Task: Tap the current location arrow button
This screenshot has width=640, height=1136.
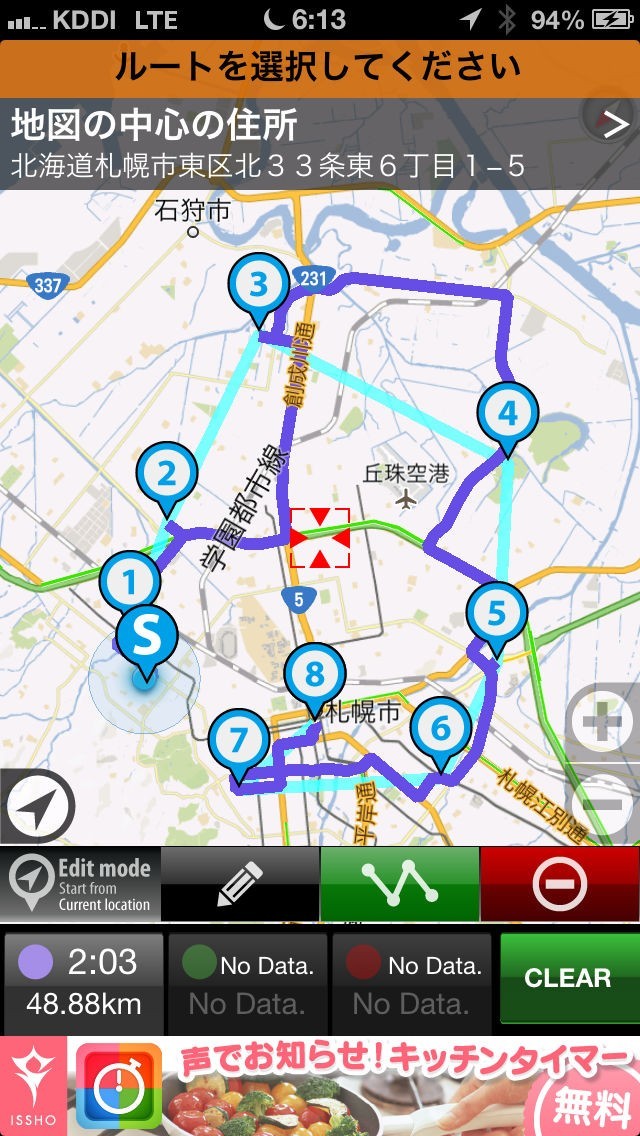Action: click(37, 806)
